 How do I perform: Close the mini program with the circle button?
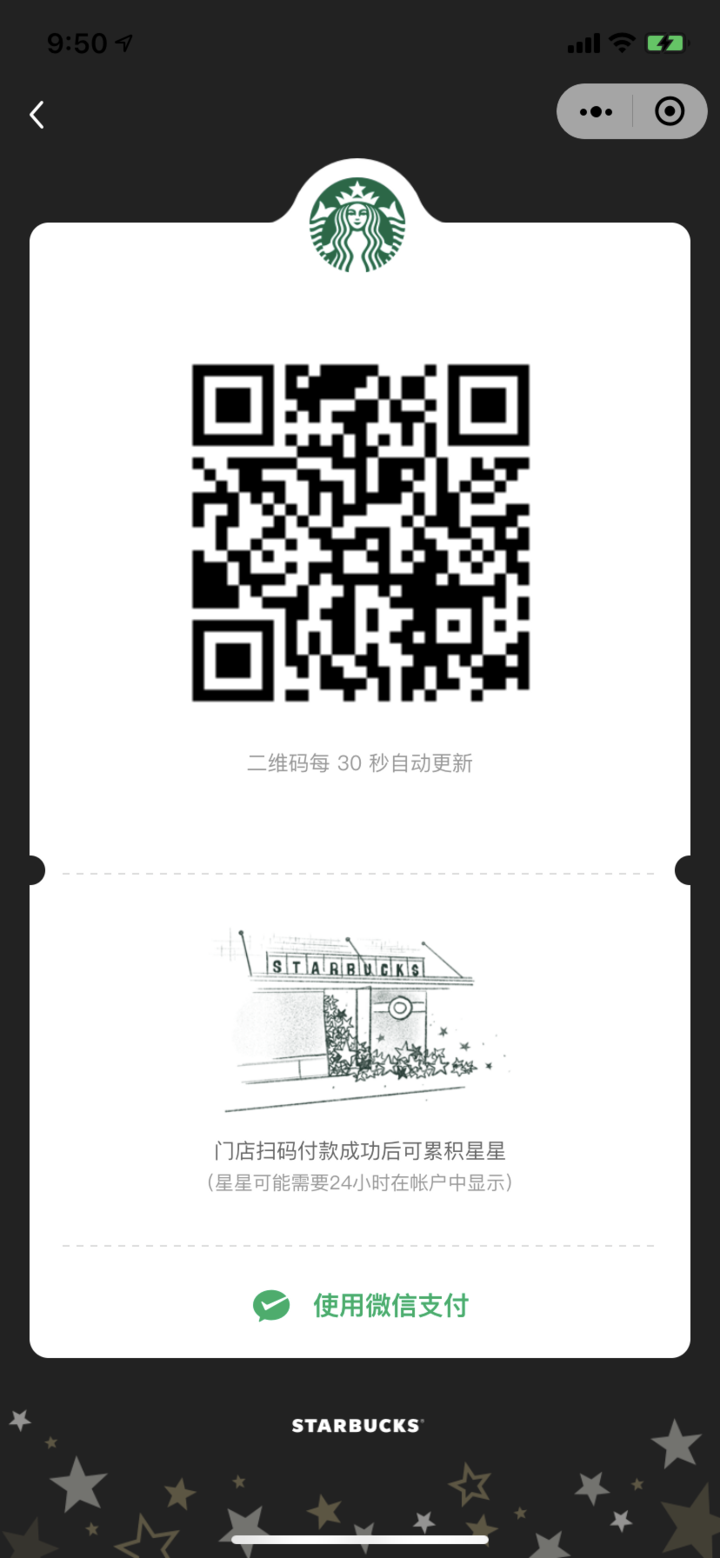669,111
